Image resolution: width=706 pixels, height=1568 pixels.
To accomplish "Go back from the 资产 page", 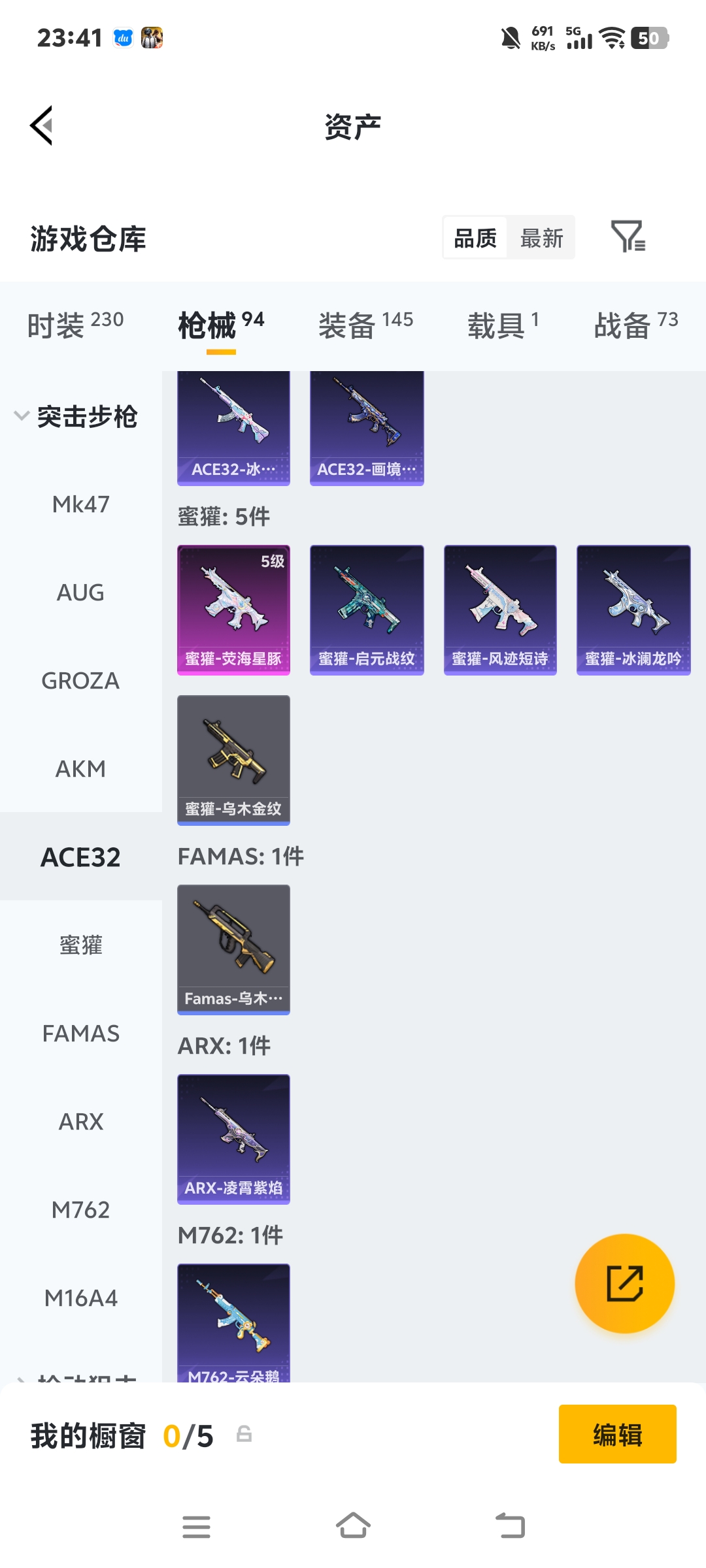I will (42, 125).
